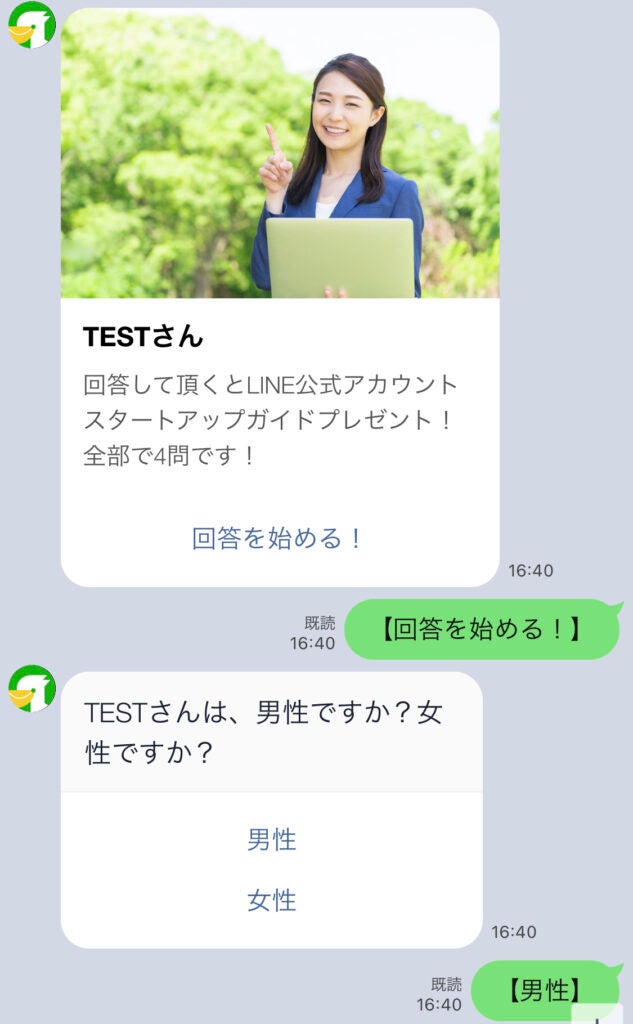This screenshot has width=633, height=1024.
Task: Select the 男性 answer option
Action: click(271, 840)
